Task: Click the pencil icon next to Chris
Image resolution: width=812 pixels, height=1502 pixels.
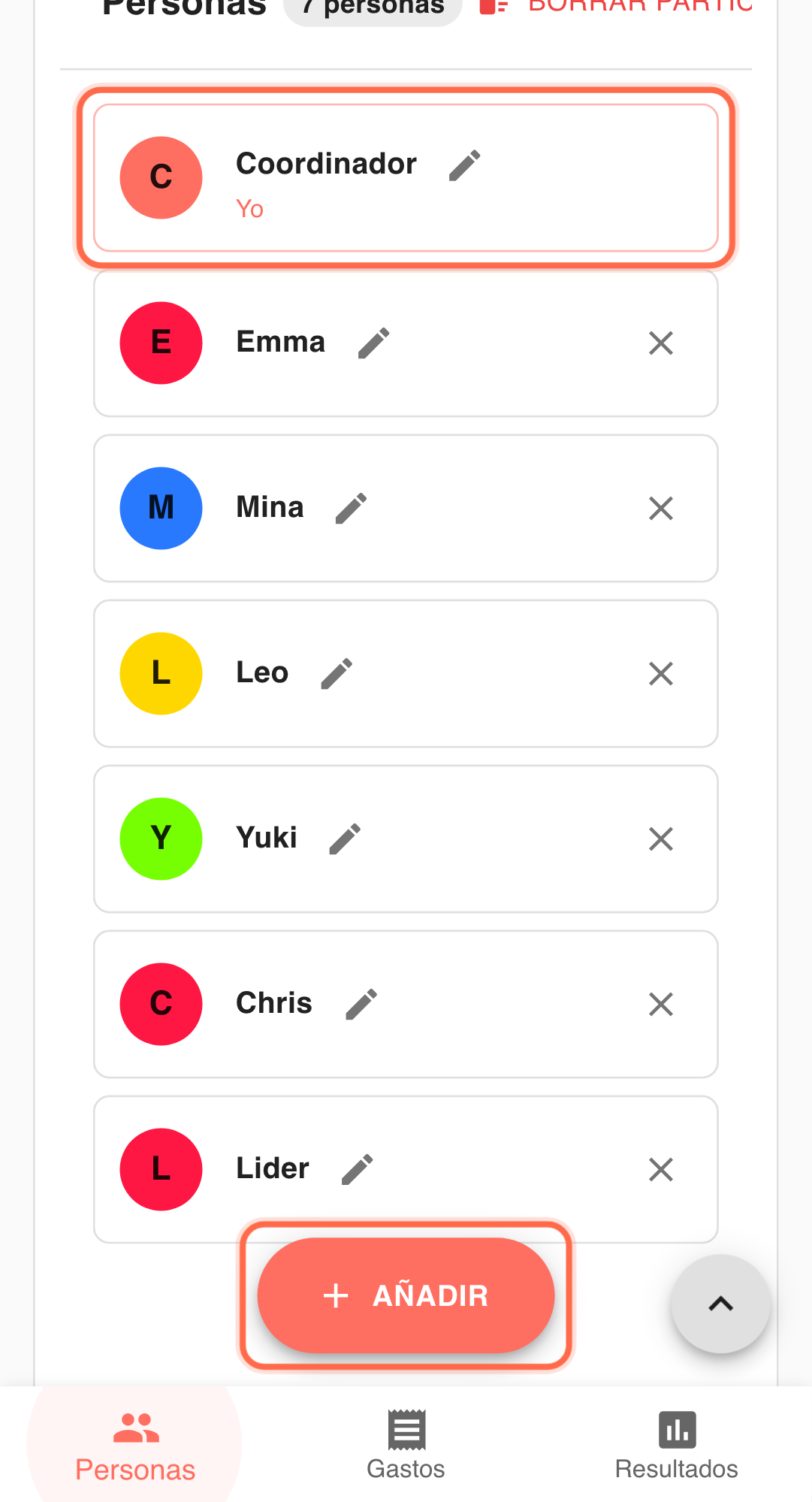Action: pos(361,1003)
